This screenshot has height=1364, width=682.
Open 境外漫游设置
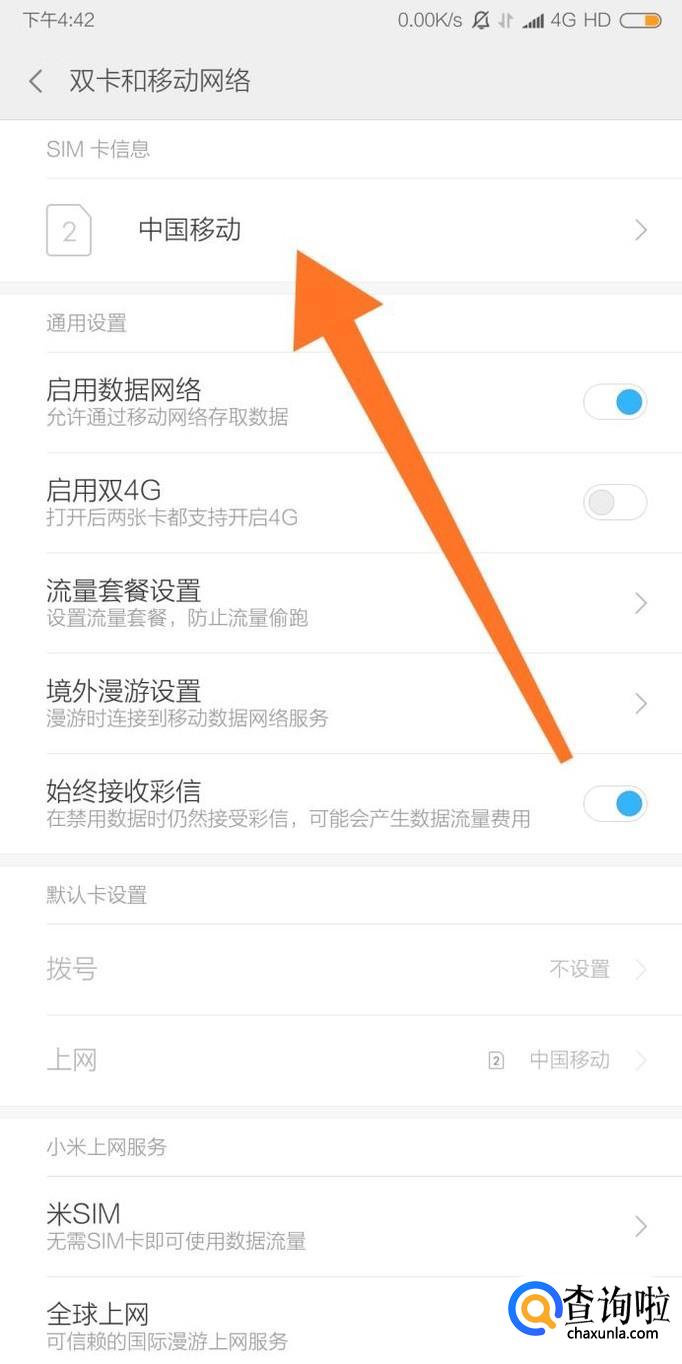[x=340, y=703]
